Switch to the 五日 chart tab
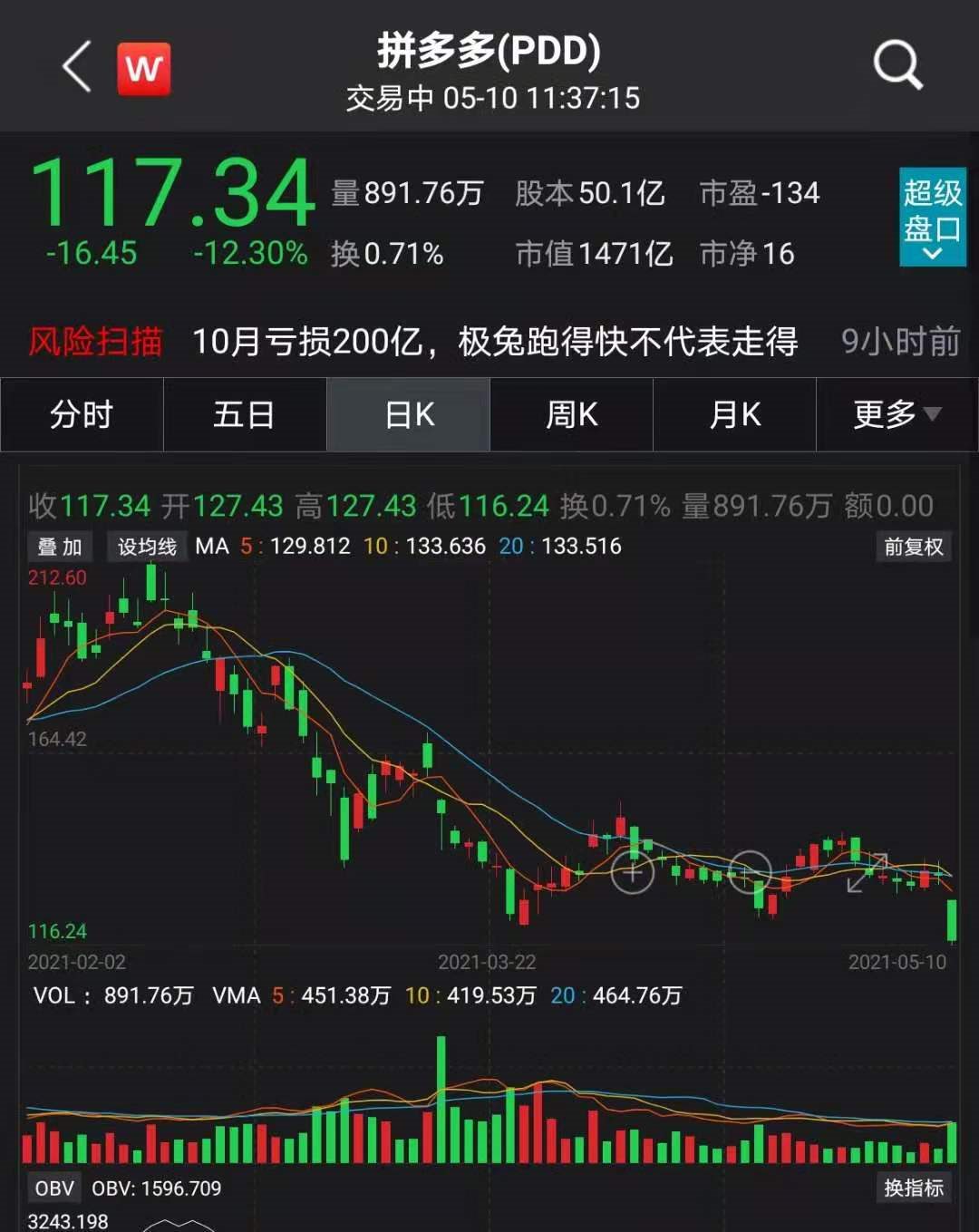Screen dimensions: 979x1232 coord(245,415)
